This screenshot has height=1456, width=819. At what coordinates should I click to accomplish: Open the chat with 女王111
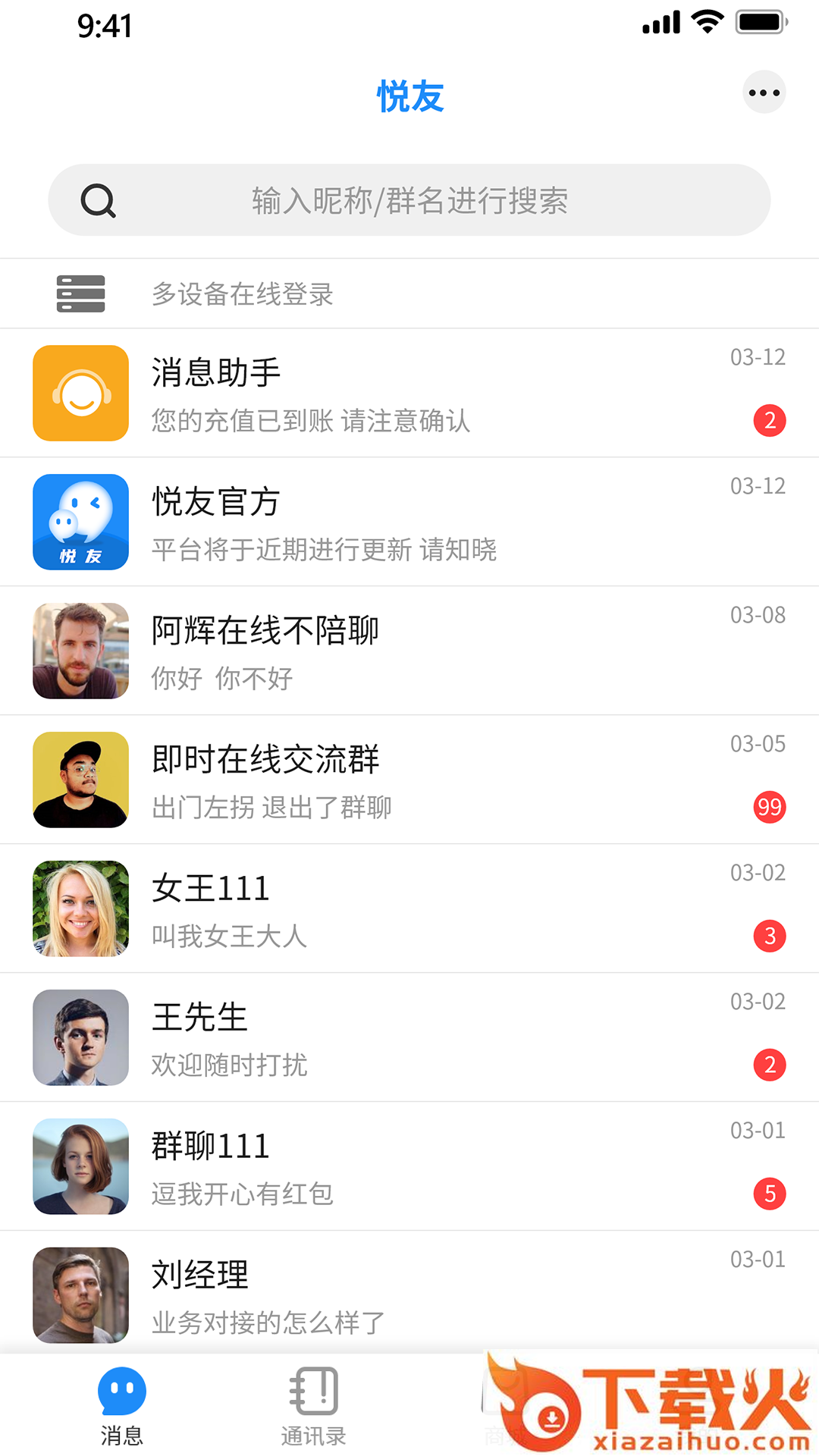click(x=409, y=908)
